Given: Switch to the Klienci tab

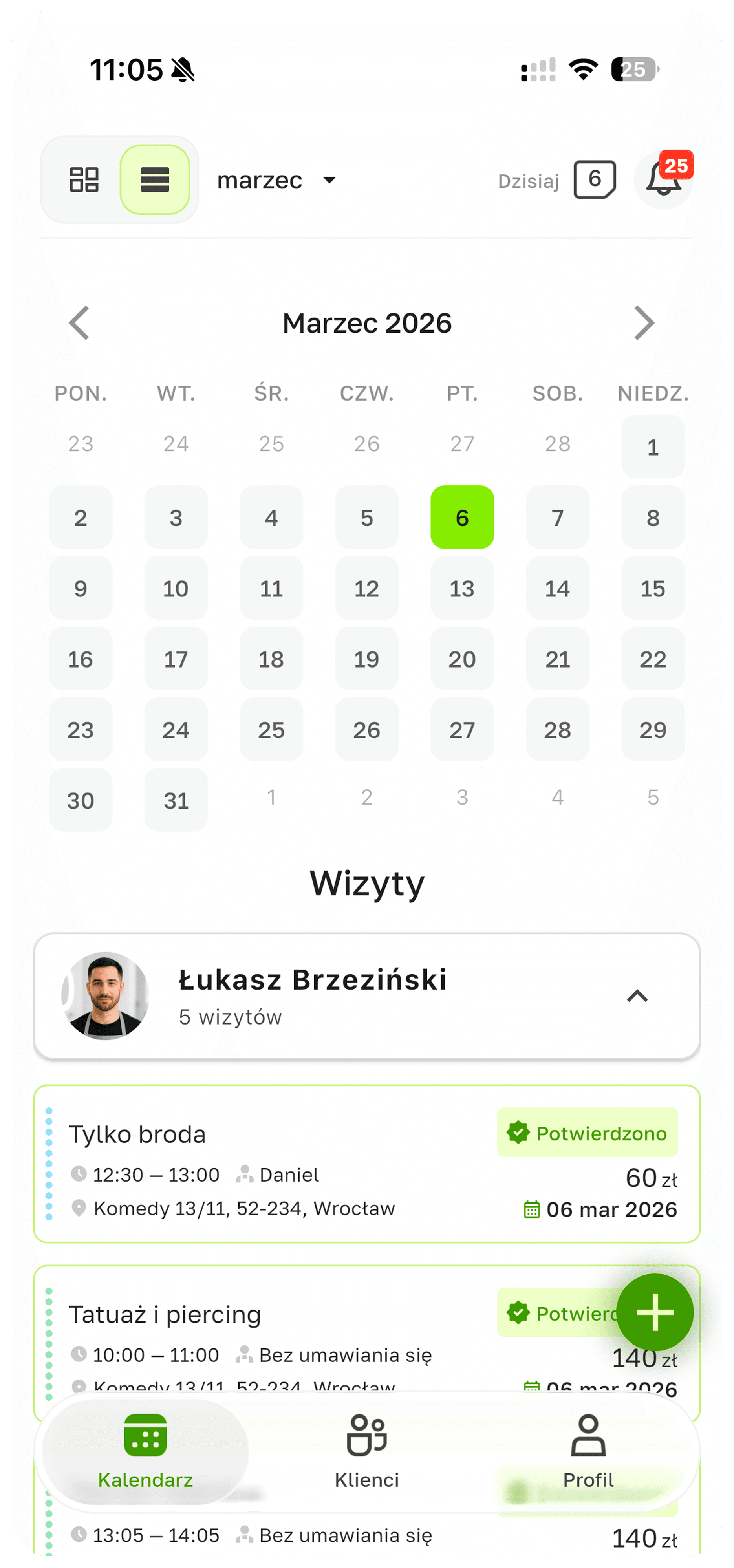Looking at the screenshot, I should (366, 1451).
